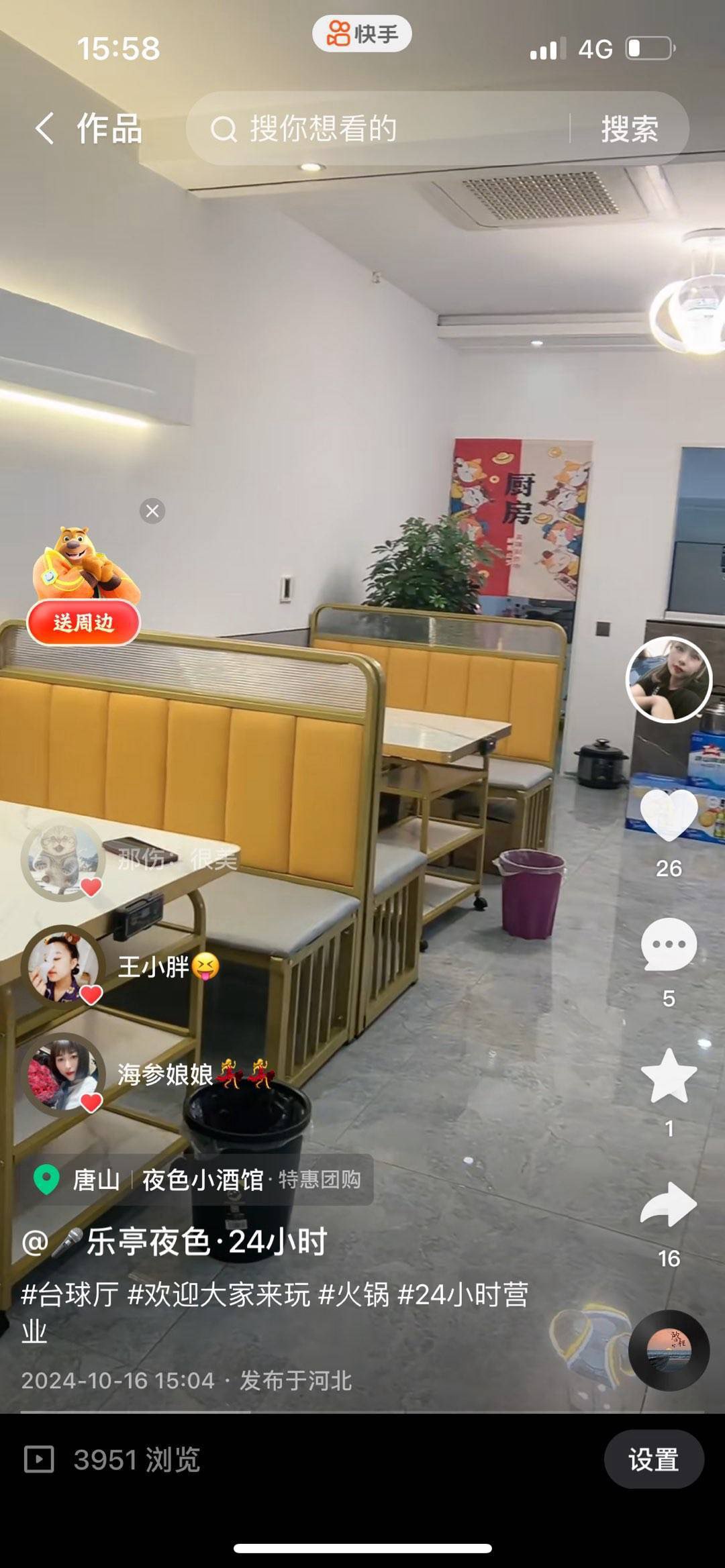Tap the 搜索 button
725x1568 pixels.
pos(629,128)
